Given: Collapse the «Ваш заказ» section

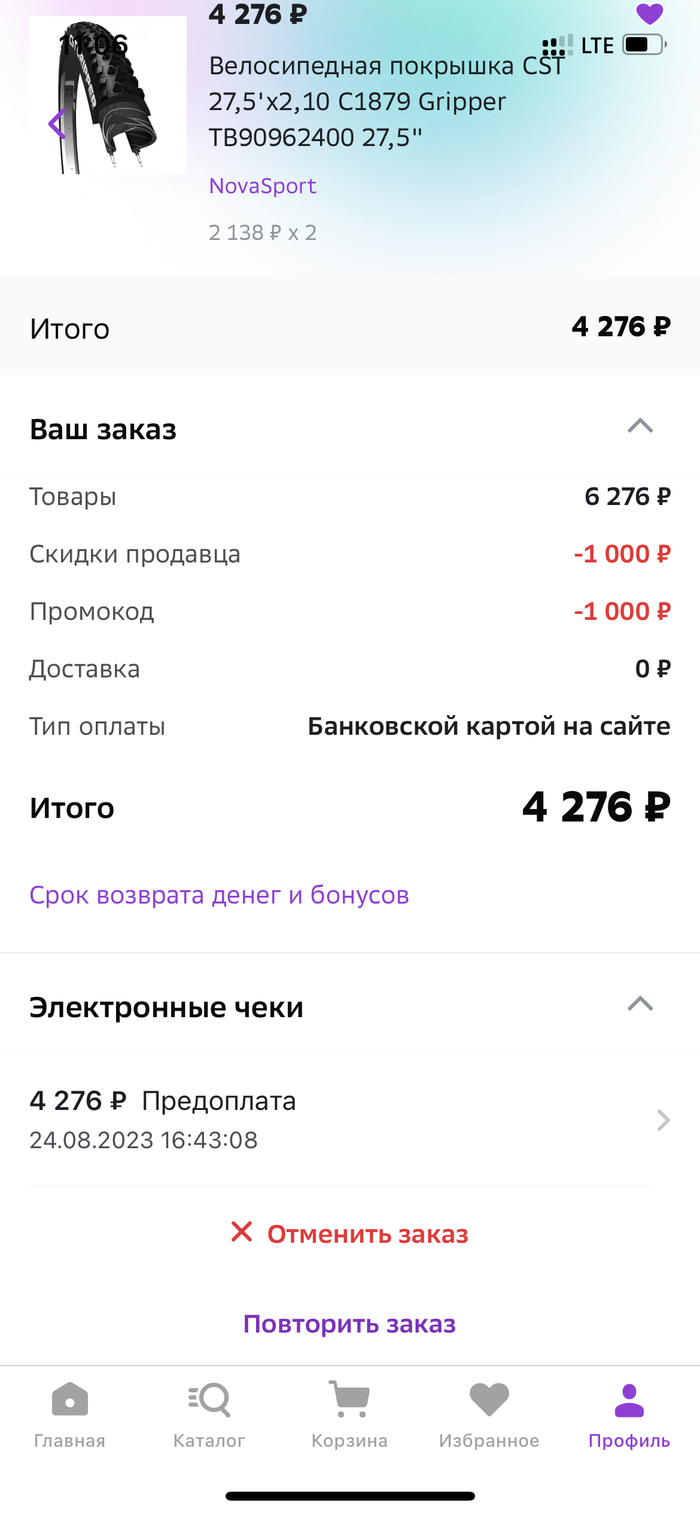Looking at the screenshot, I should tap(639, 426).
